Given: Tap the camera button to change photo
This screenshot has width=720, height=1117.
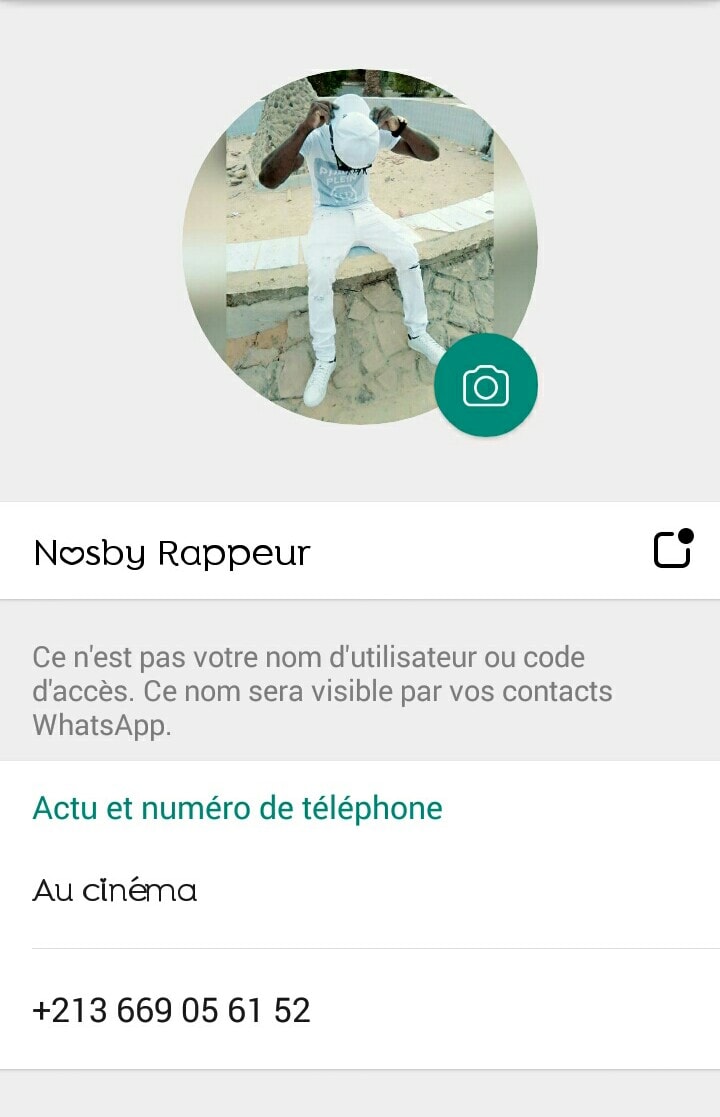Looking at the screenshot, I should [x=486, y=385].
